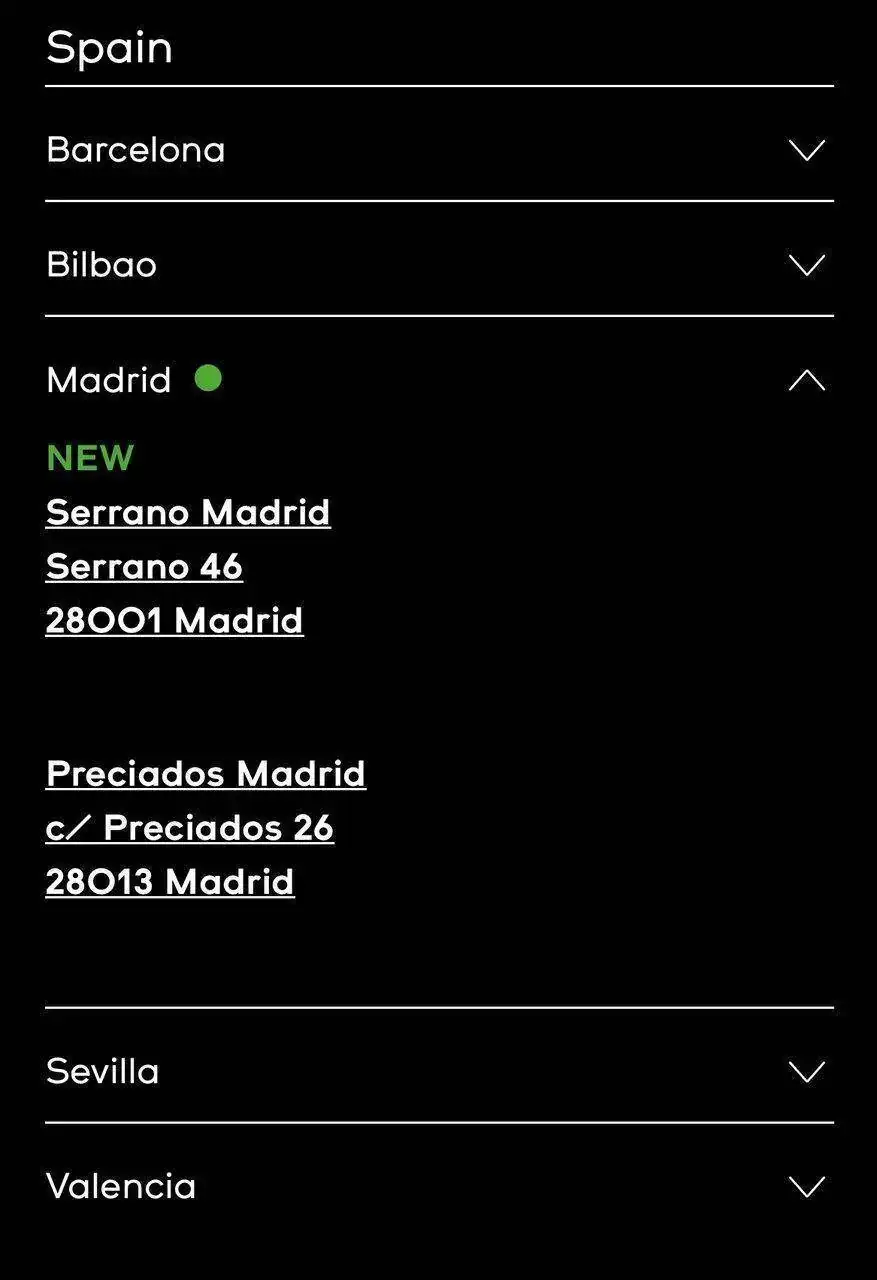Expand the Valencia store list

(806, 1187)
